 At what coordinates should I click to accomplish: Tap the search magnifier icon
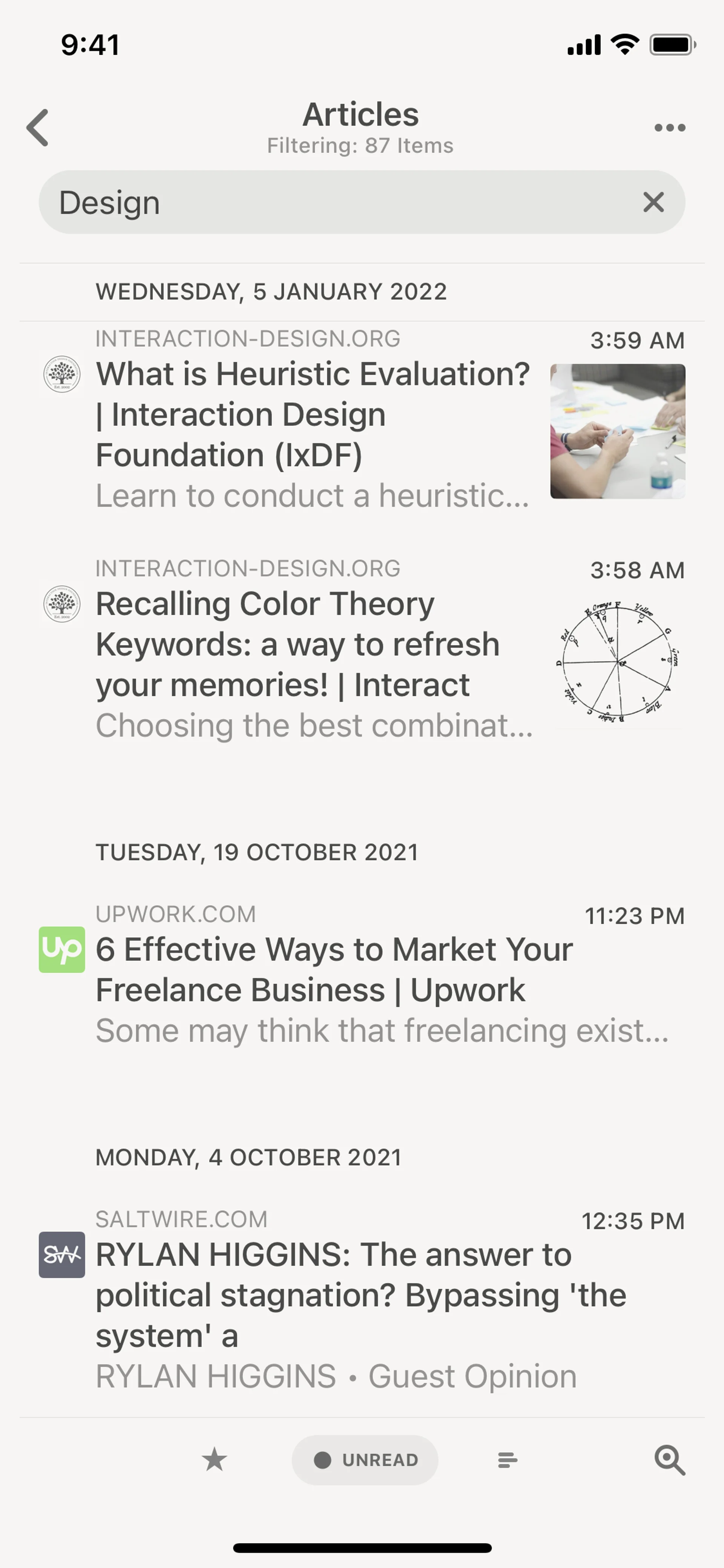(669, 1460)
